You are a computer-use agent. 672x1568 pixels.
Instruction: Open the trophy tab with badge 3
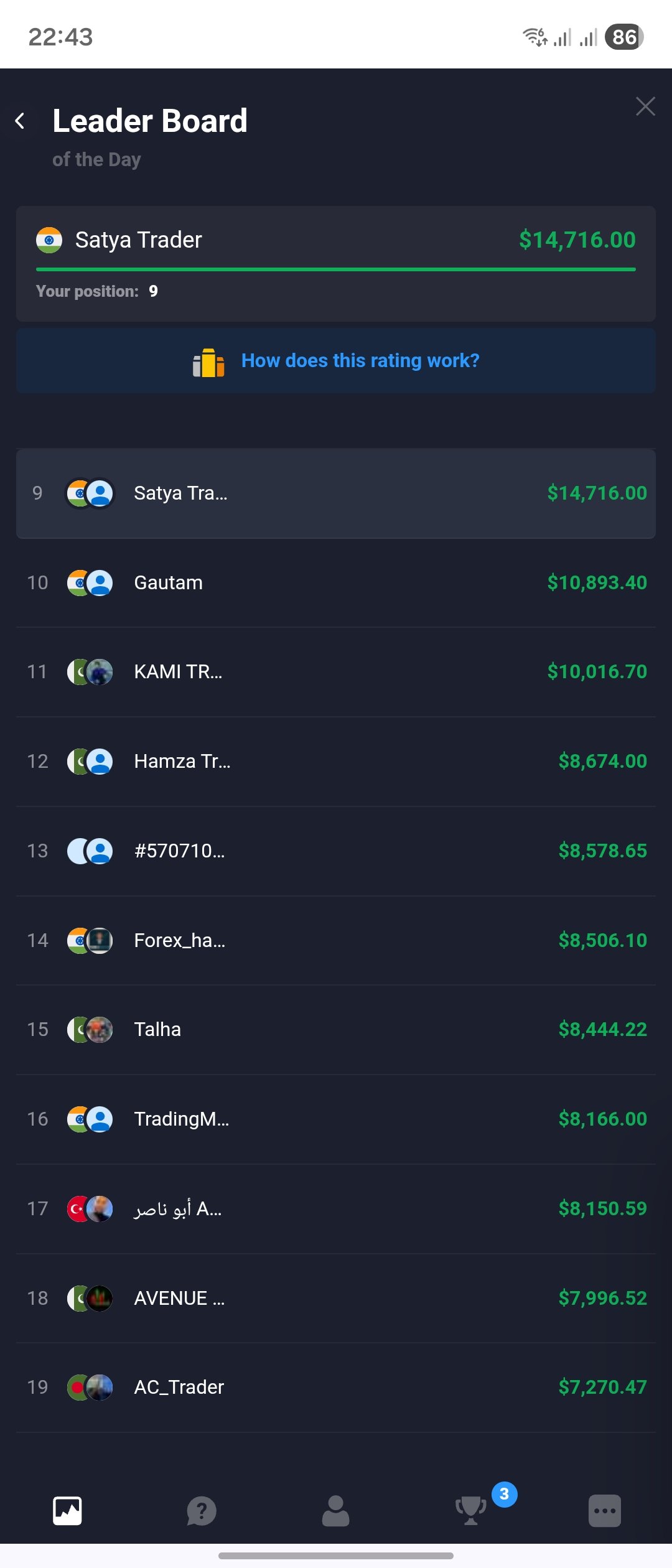[471, 1511]
